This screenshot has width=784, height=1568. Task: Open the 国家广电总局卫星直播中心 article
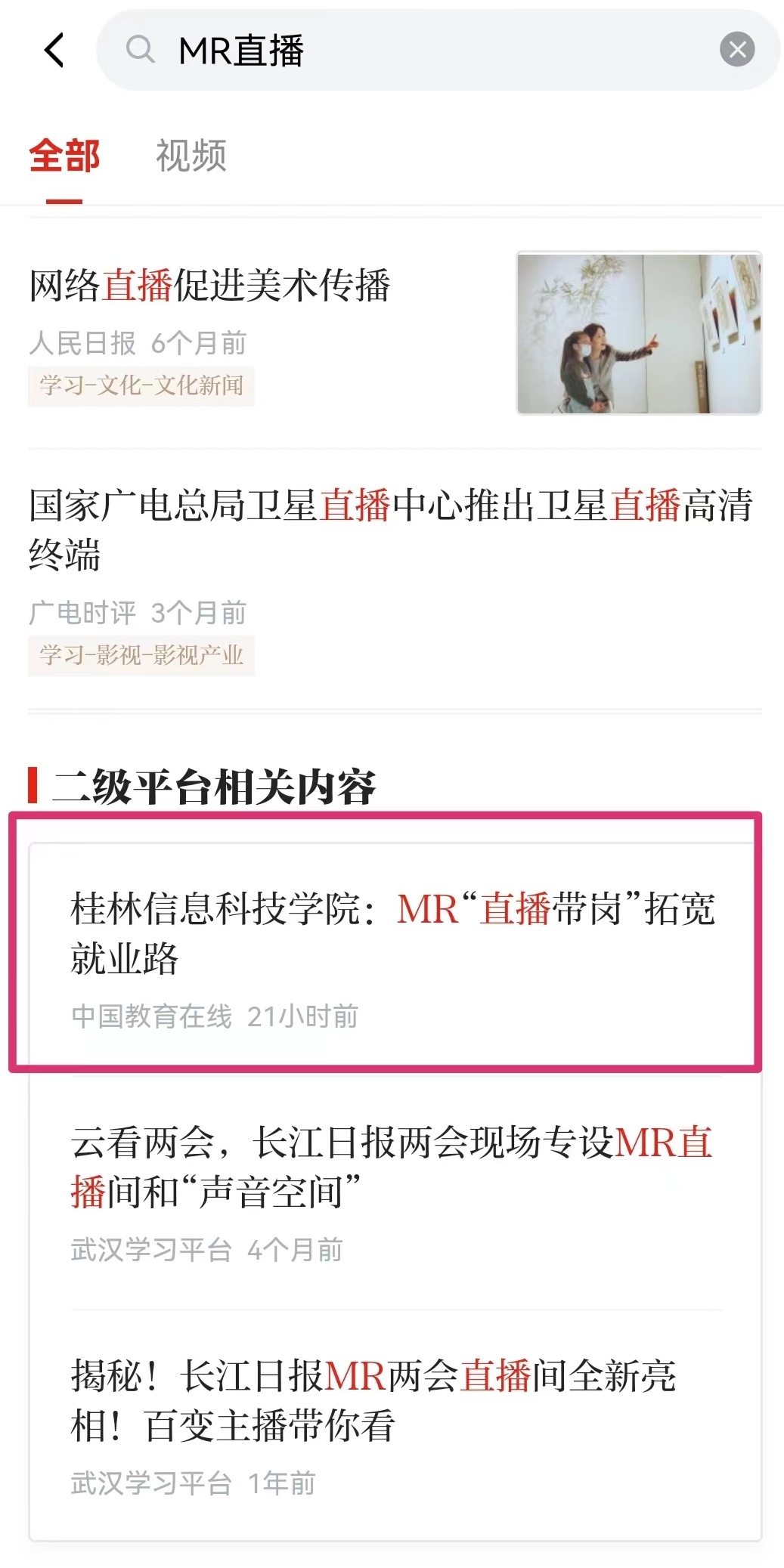click(x=390, y=529)
